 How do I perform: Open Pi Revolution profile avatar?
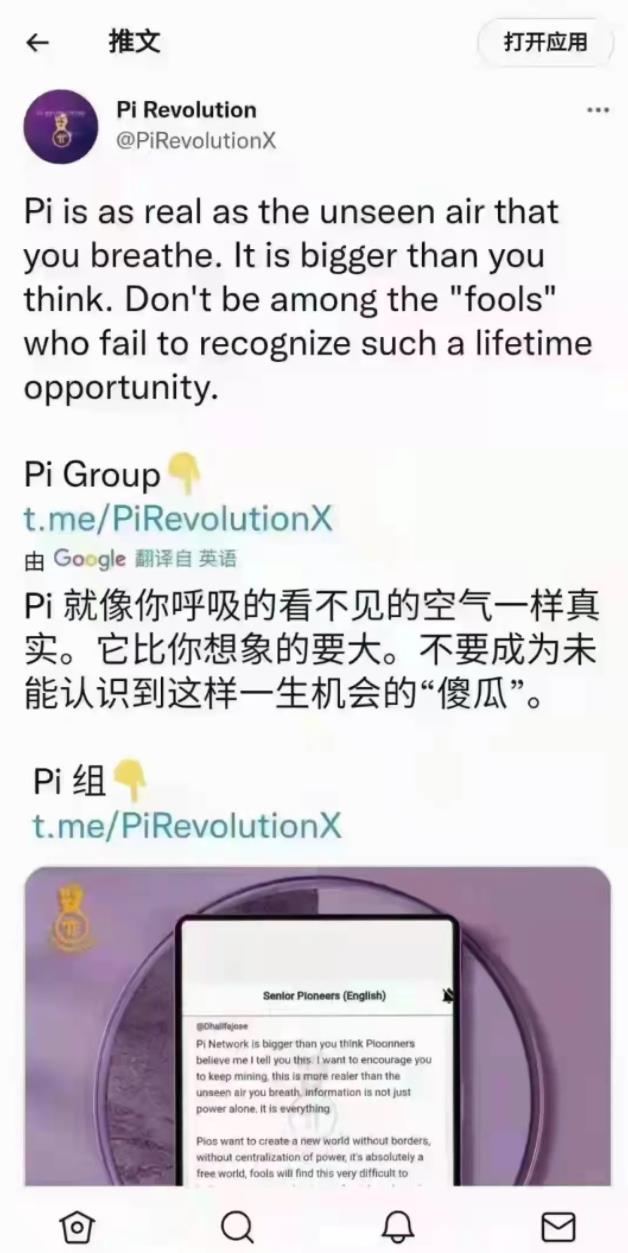62,126
